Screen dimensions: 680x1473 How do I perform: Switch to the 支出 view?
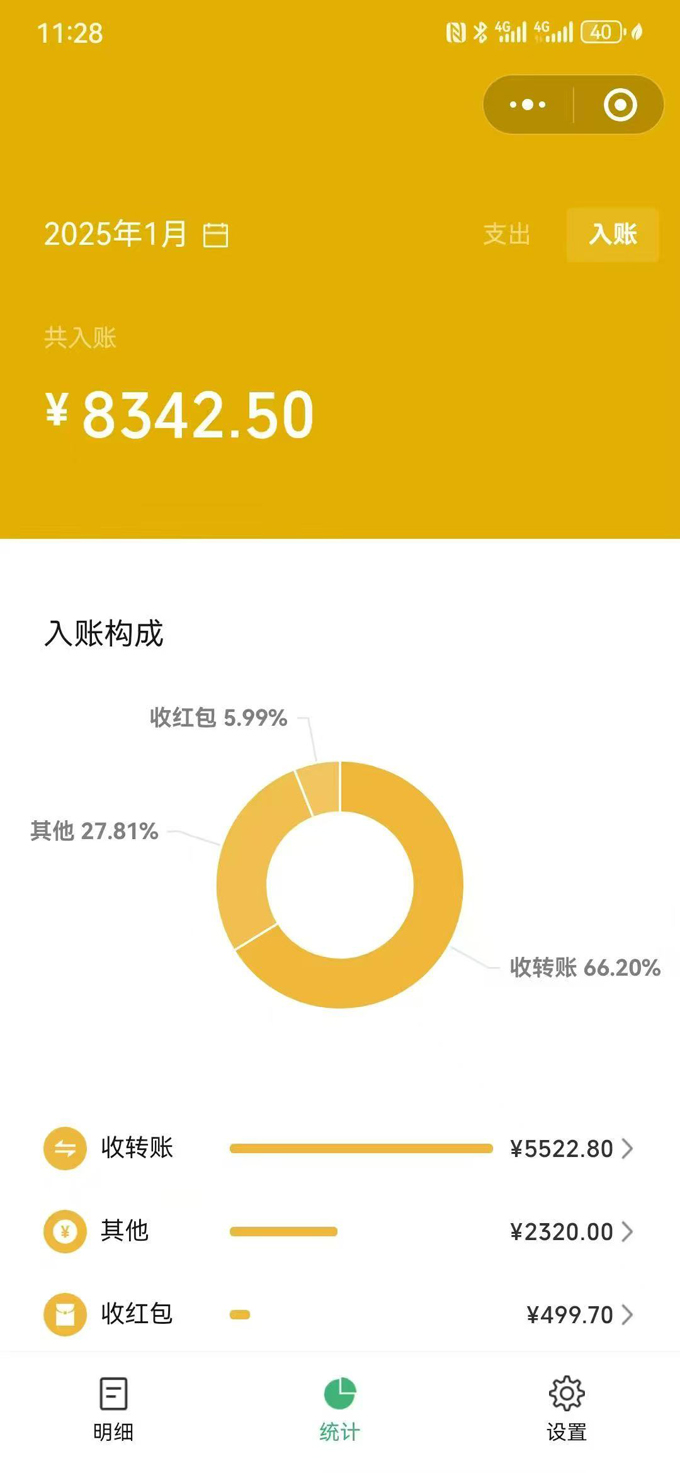[x=507, y=235]
